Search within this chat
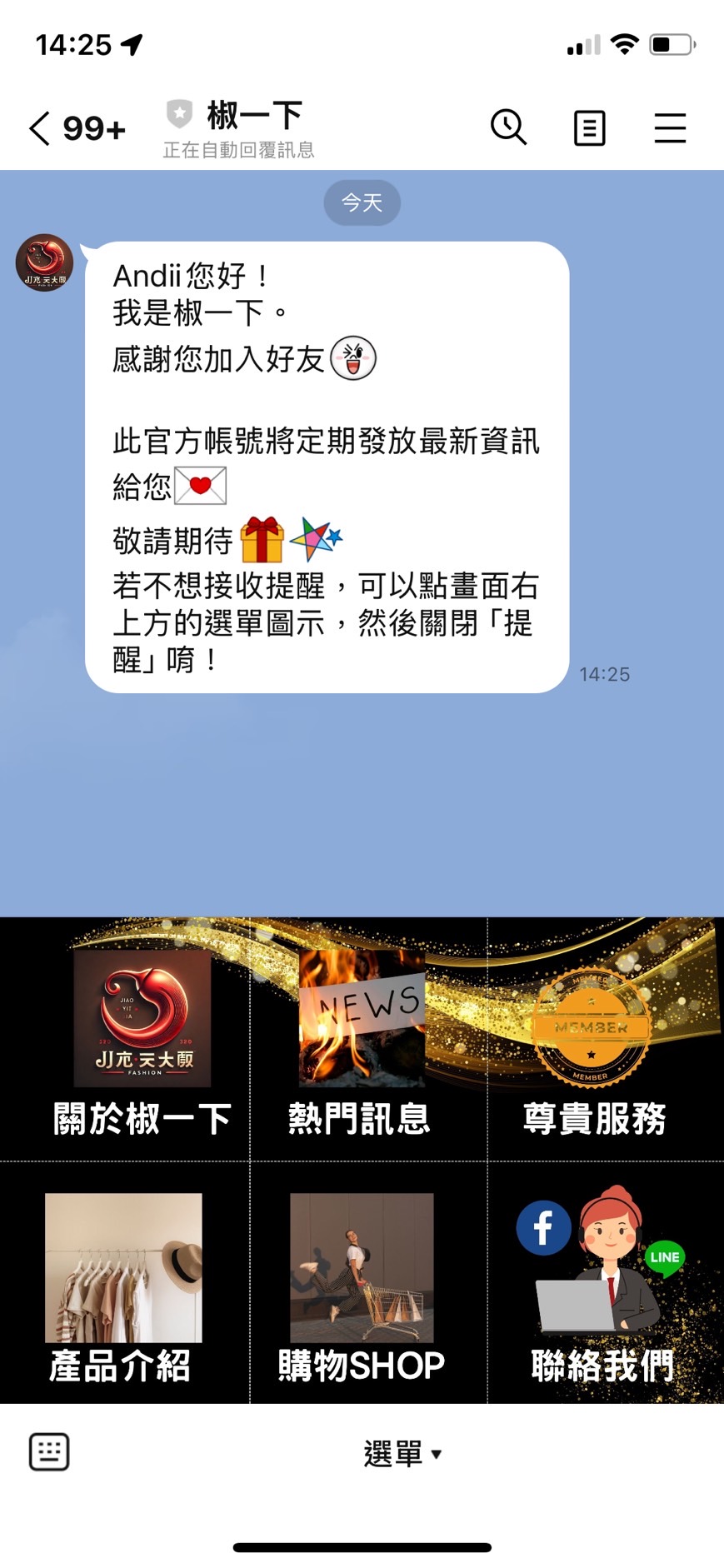The height and width of the screenshot is (1568, 724). 508,128
